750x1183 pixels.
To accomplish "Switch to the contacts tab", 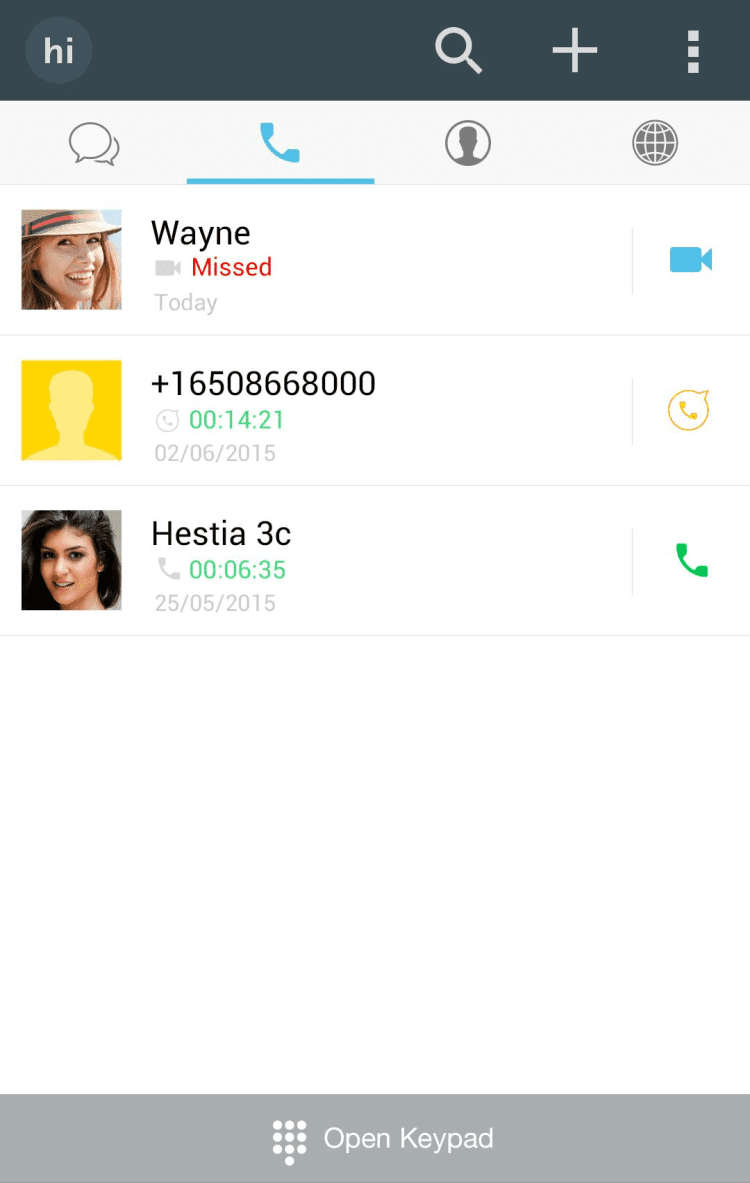I will pyautogui.click(x=468, y=143).
